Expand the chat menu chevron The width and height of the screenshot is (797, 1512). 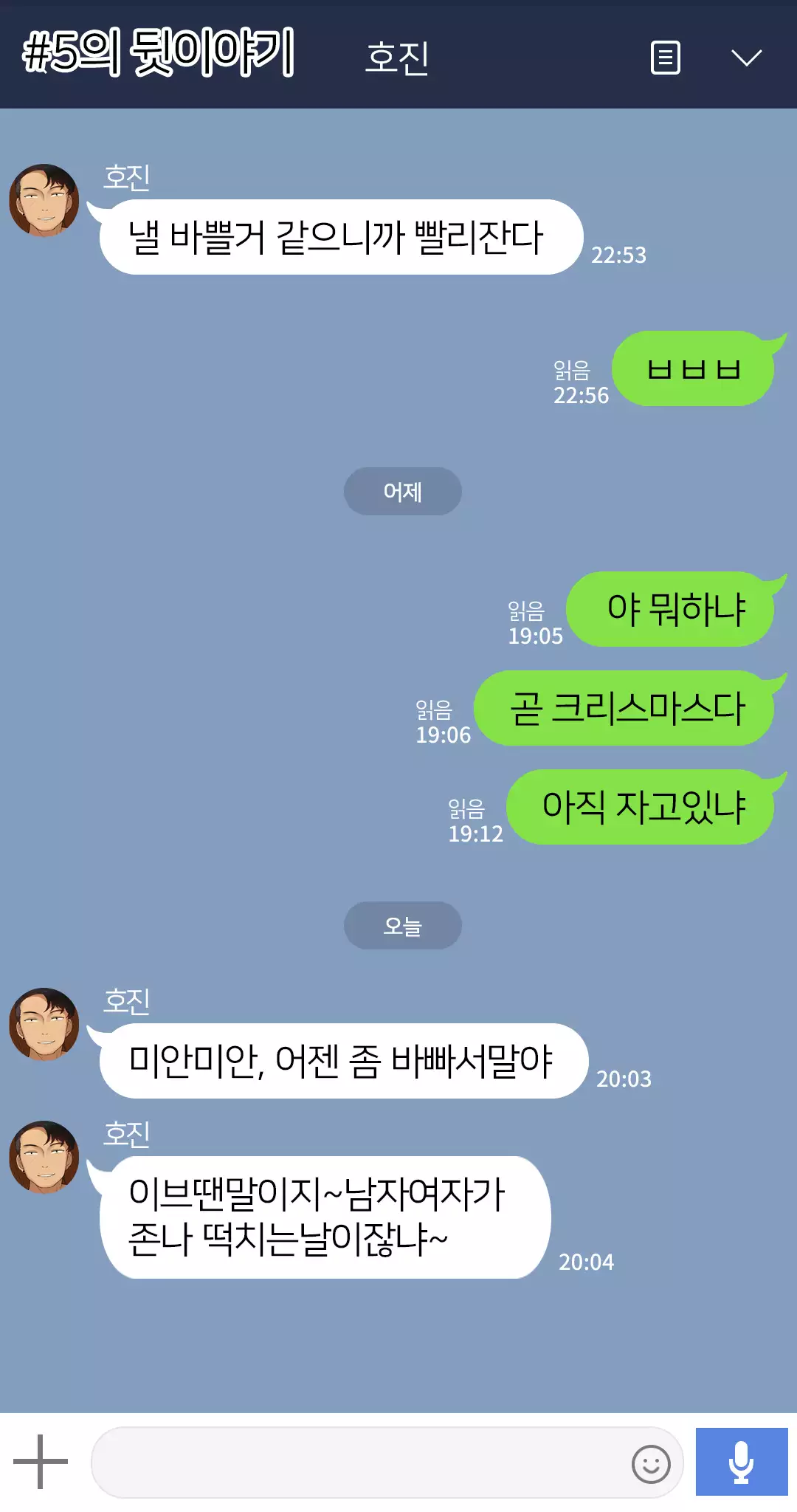[x=746, y=58]
